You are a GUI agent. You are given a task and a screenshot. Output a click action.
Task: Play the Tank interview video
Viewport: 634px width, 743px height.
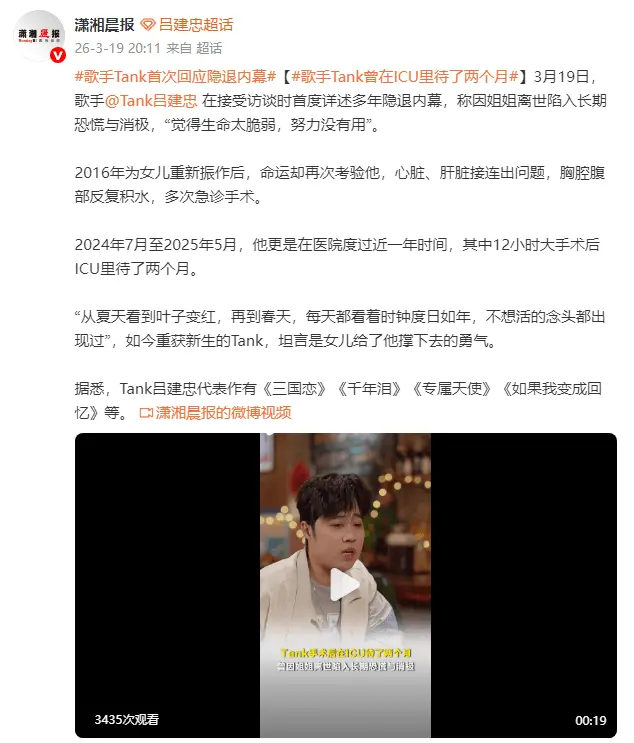tap(345, 585)
